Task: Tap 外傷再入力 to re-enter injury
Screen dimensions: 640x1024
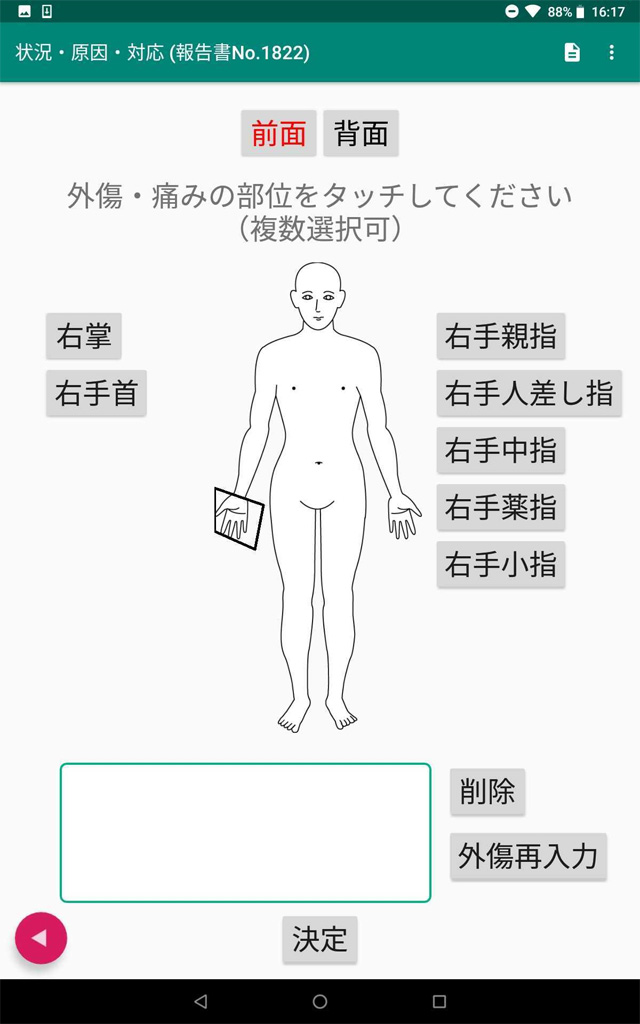Action: [x=528, y=856]
